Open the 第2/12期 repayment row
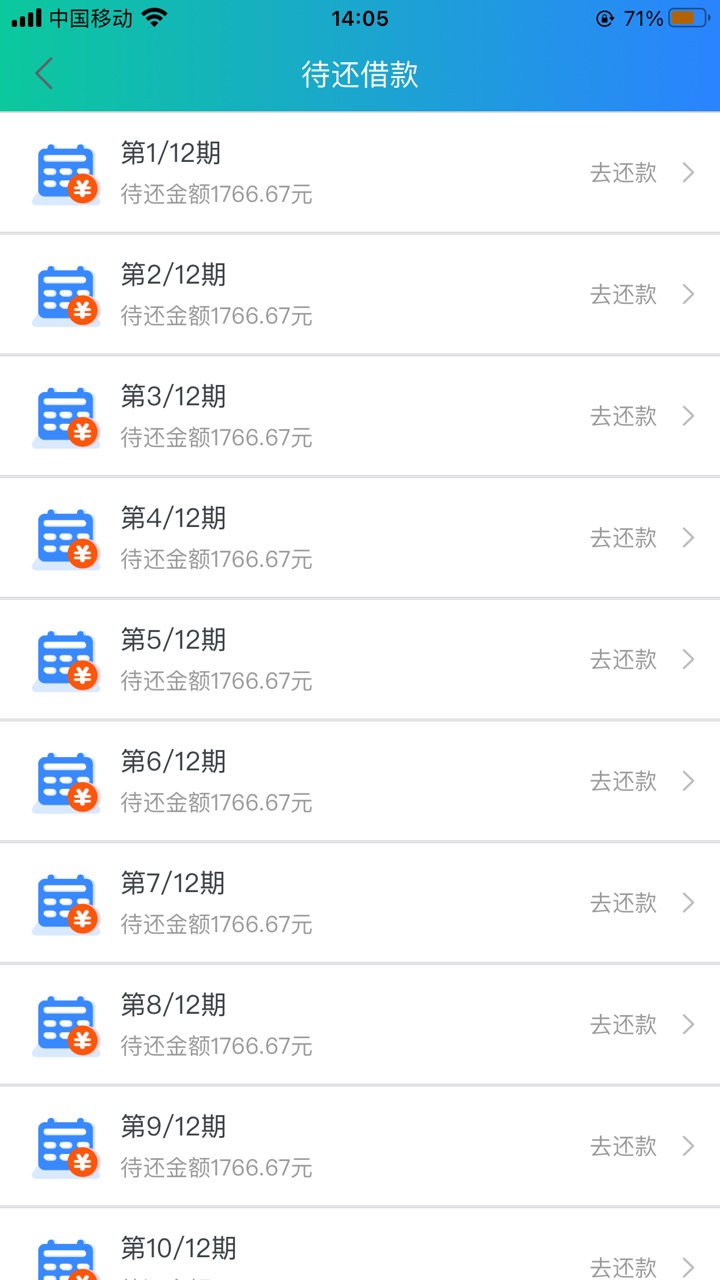The height and width of the screenshot is (1280, 720). tap(360, 294)
